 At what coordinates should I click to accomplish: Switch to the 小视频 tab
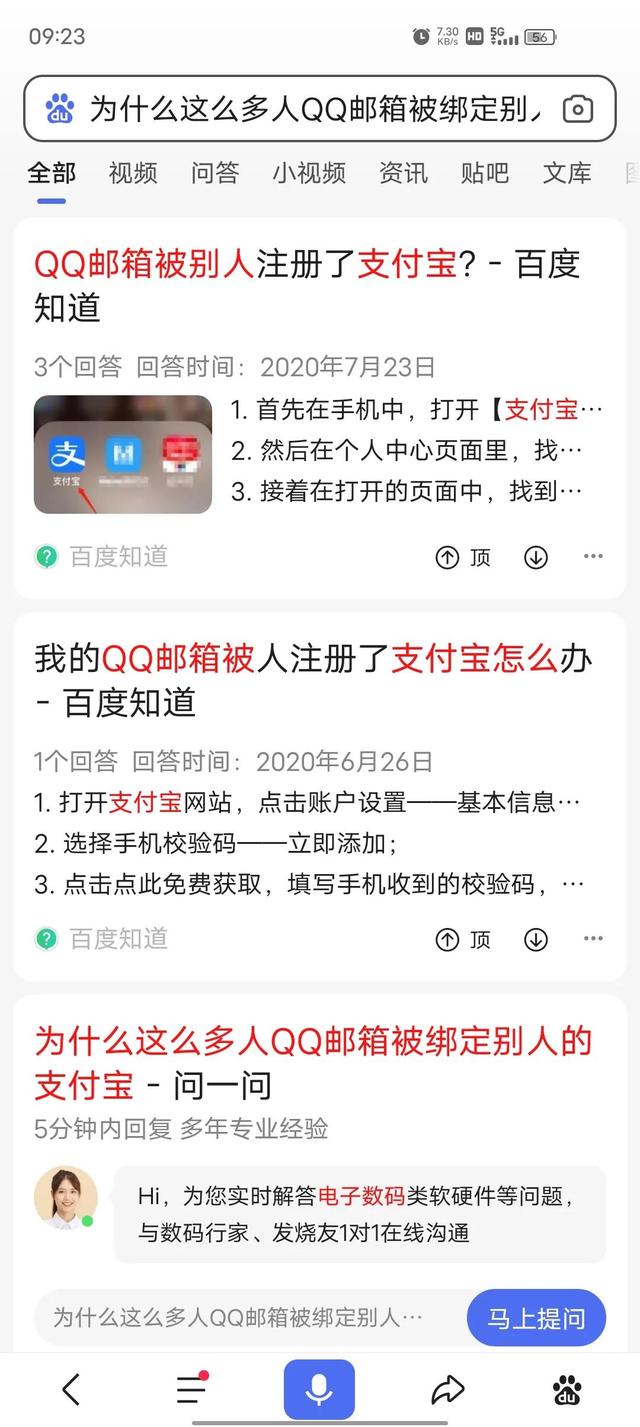[309, 173]
